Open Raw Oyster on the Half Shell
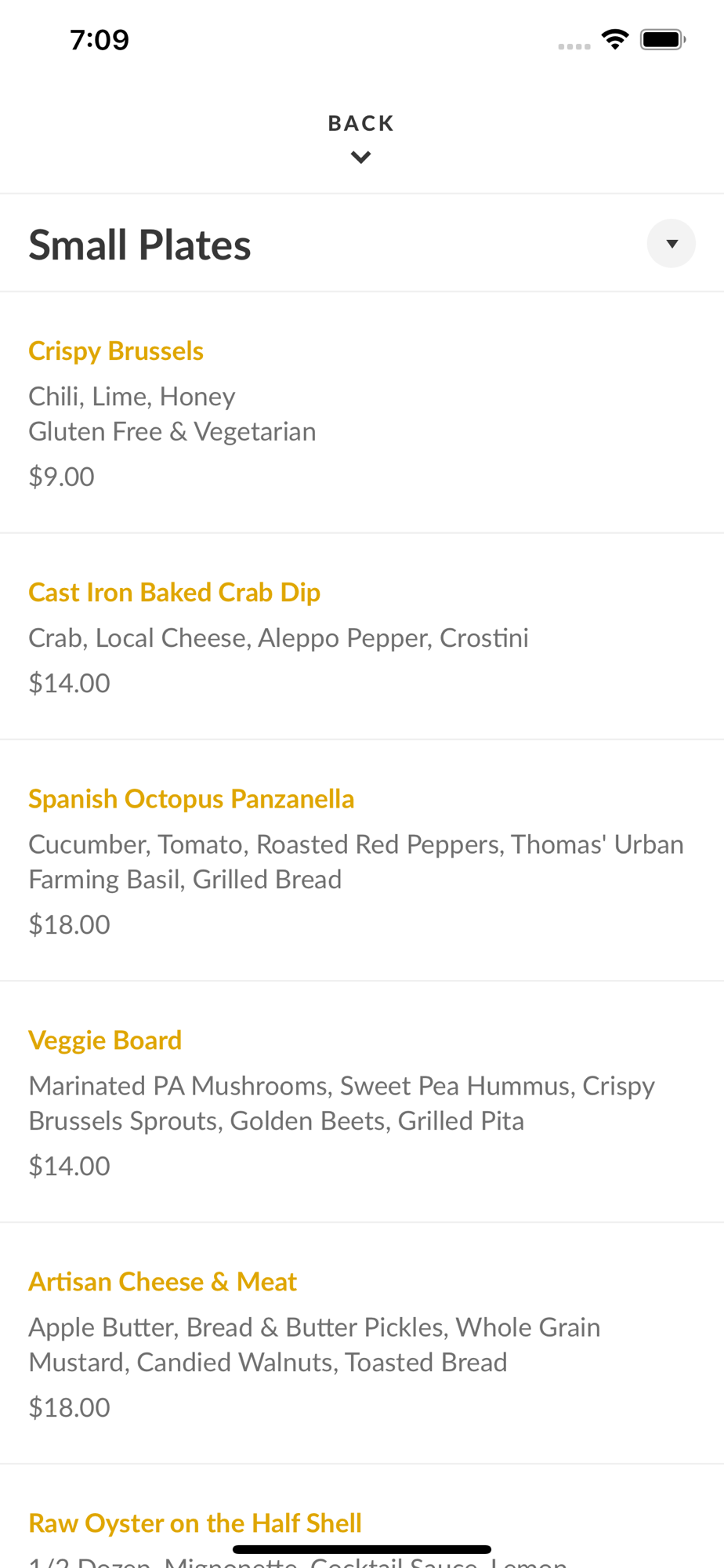Image resolution: width=724 pixels, height=1568 pixels. [x=195, y=1523]
